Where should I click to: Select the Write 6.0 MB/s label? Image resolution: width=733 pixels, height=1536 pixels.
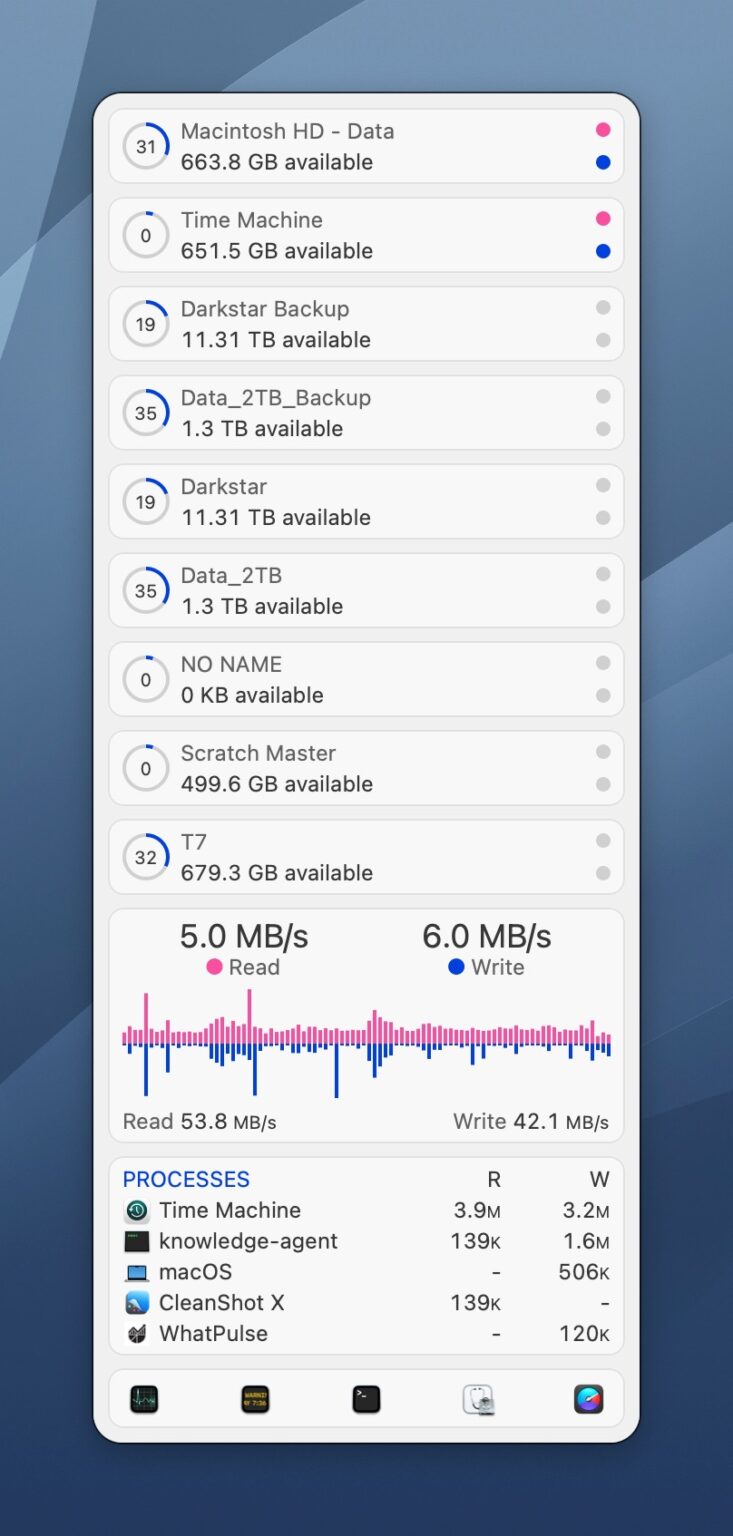tap(487, 937)
